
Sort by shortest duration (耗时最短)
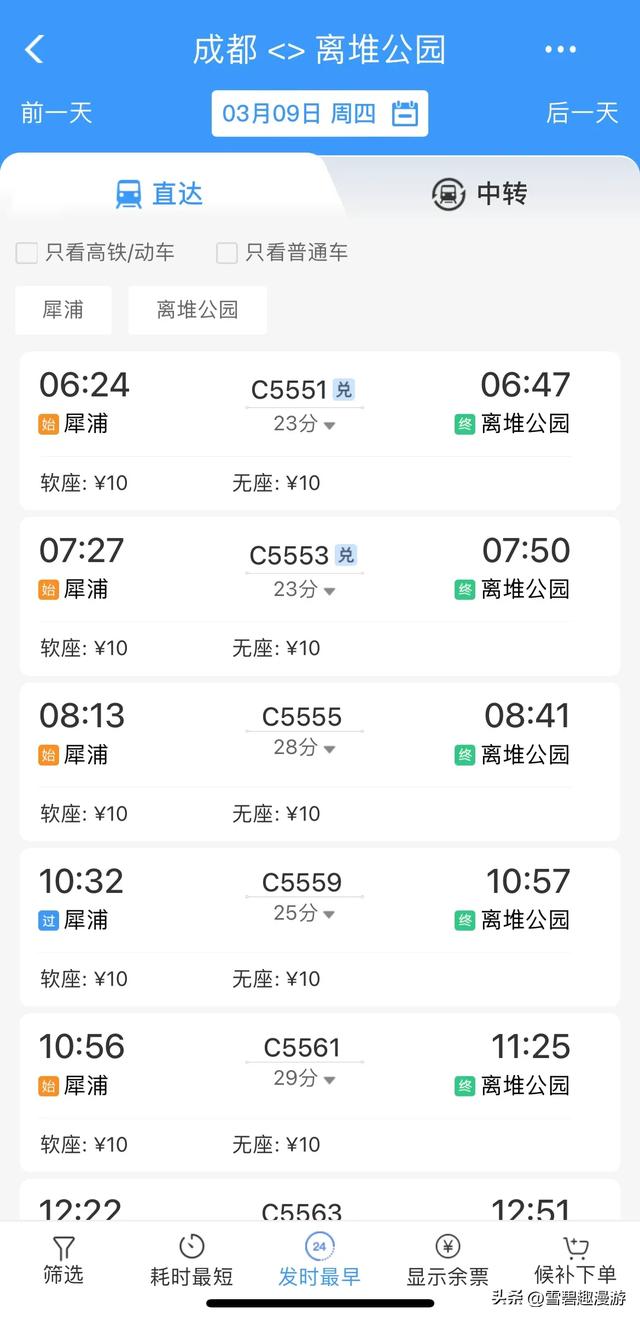(191, 1260)
